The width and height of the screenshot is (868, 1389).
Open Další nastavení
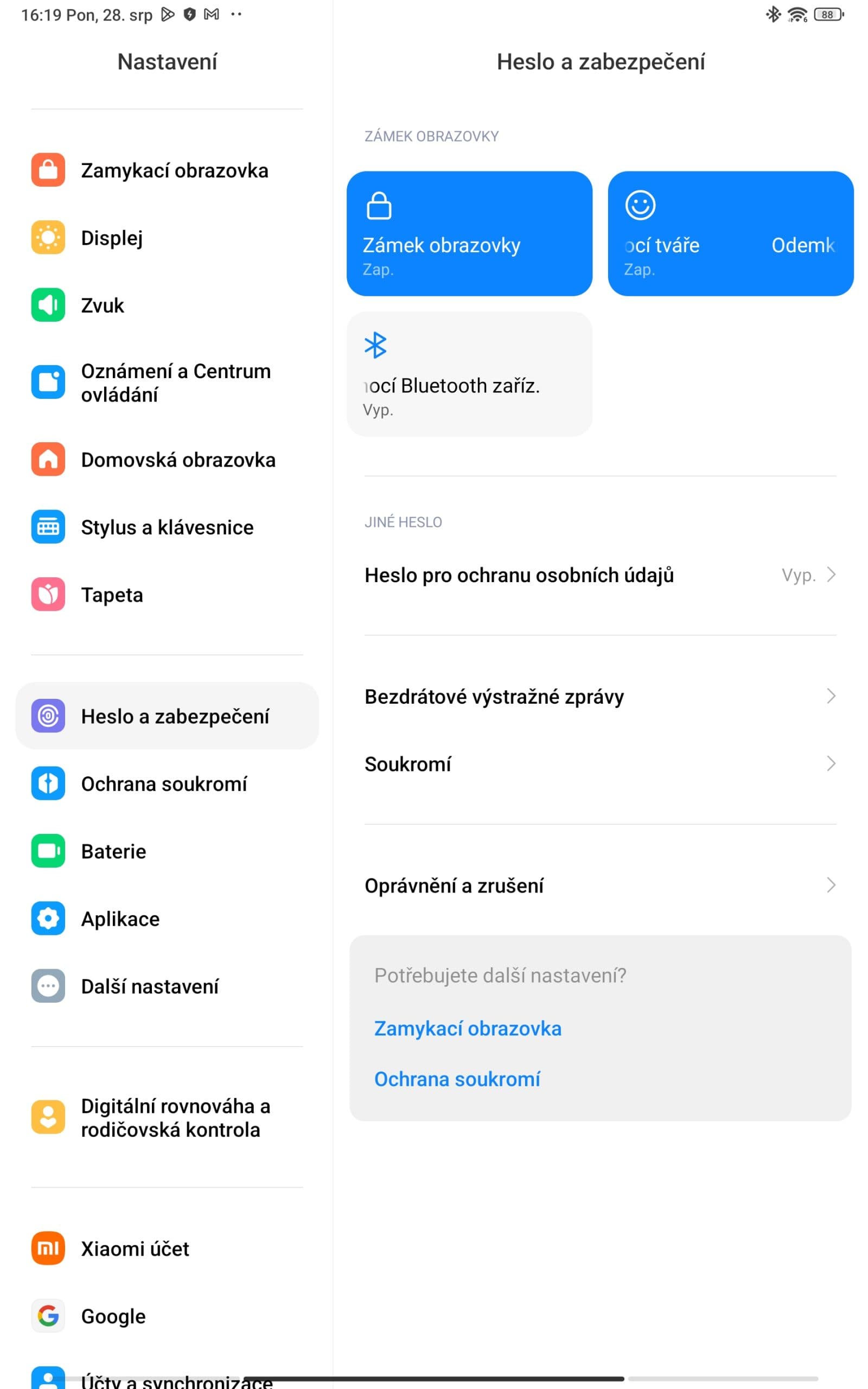tap(167, 986)
